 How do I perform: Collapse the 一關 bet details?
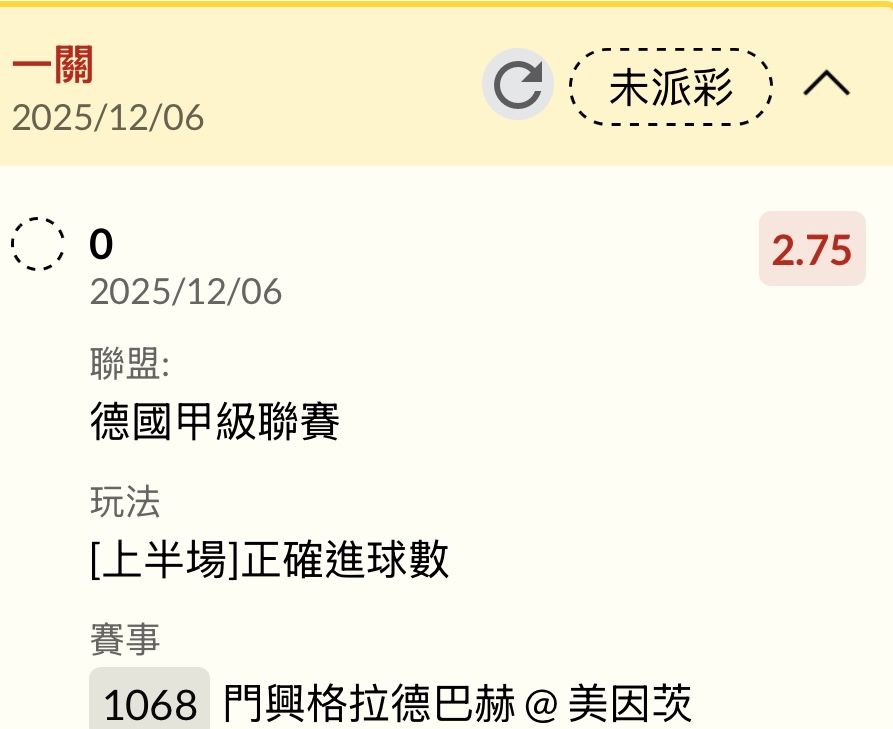point(826,86)
